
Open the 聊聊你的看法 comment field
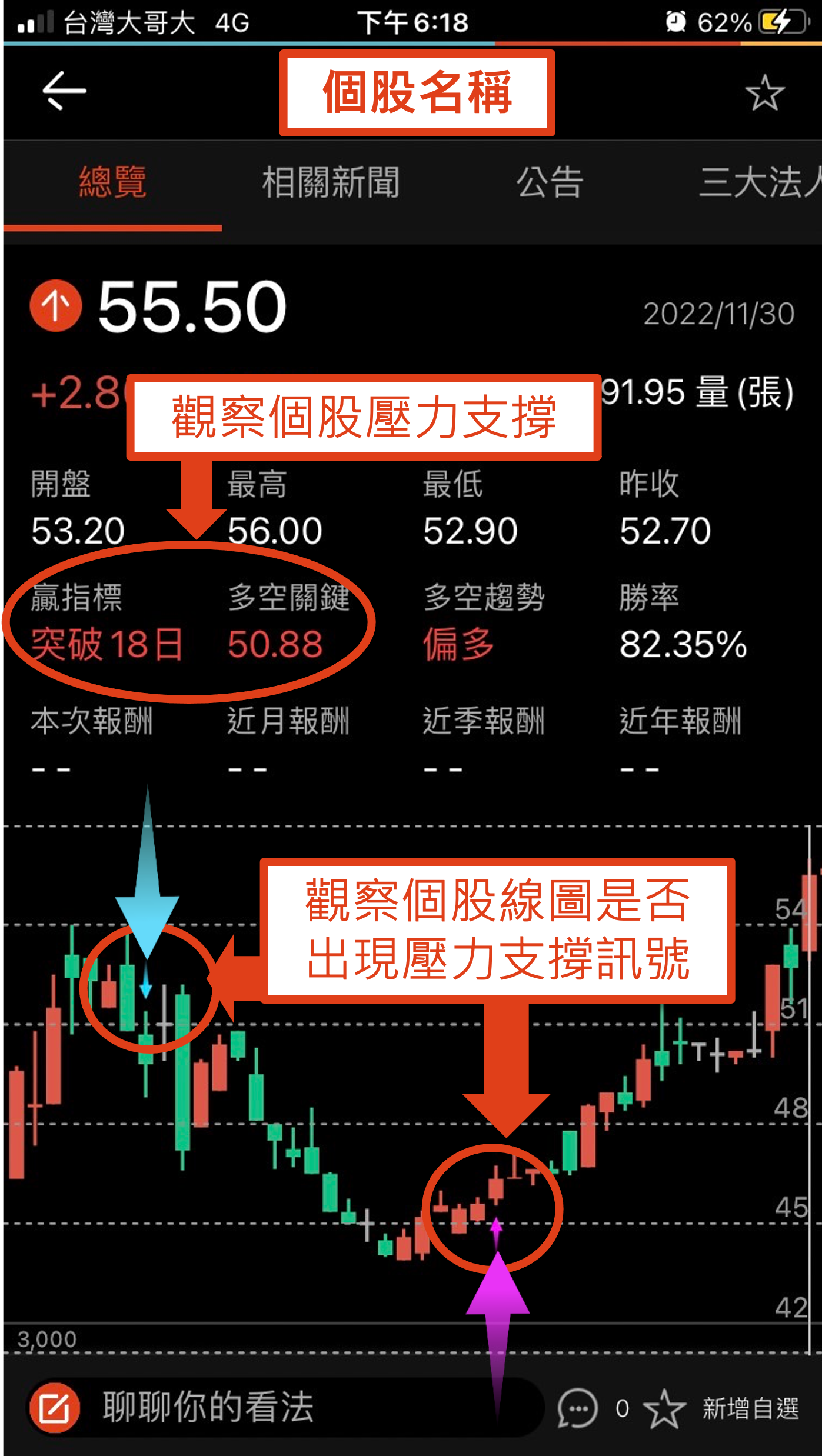pos(282,1407)
